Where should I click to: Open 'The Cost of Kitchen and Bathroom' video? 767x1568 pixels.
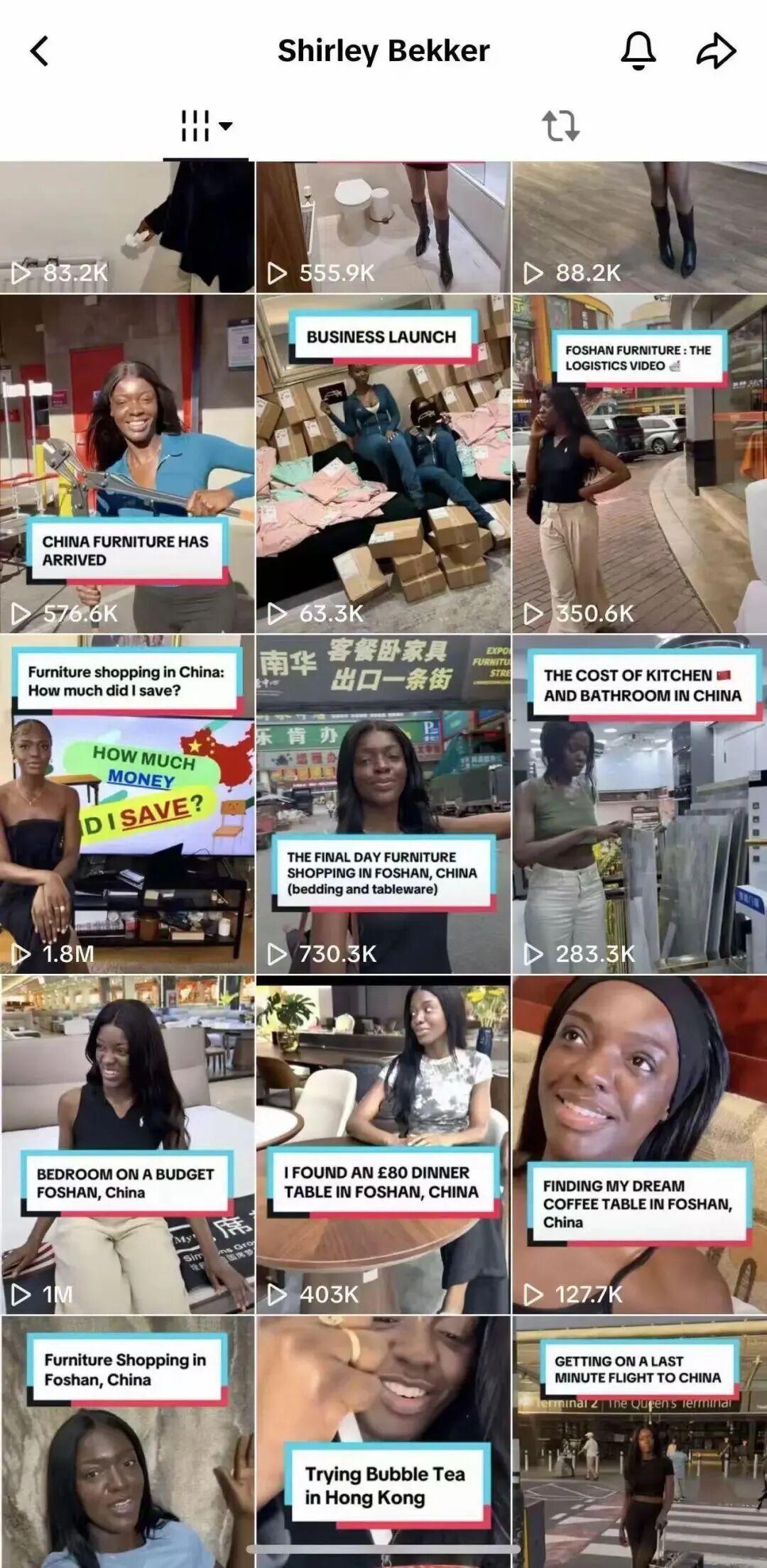tap(639, 804)
